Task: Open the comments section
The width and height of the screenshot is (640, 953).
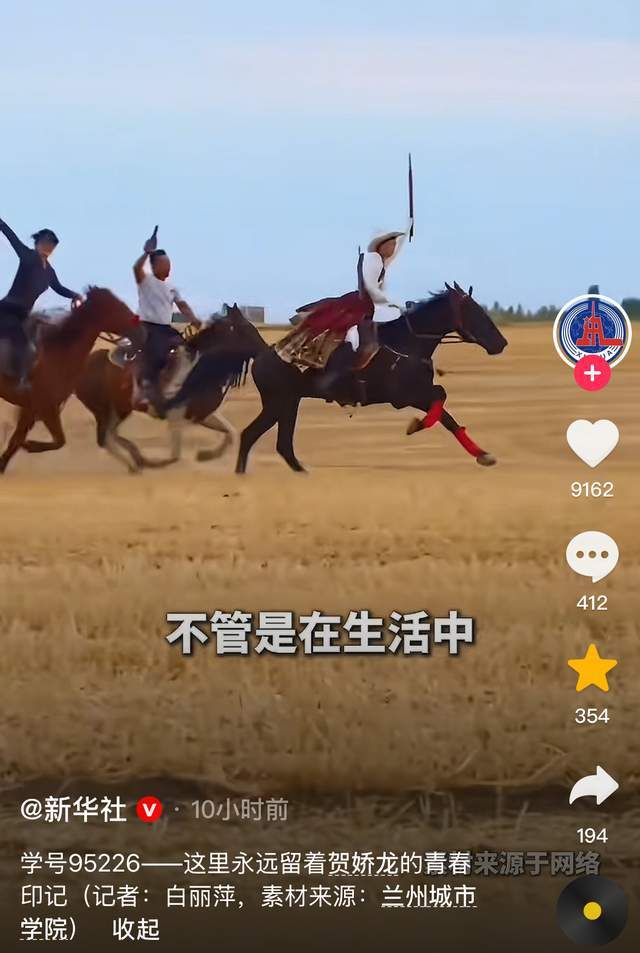Action: 592,556
